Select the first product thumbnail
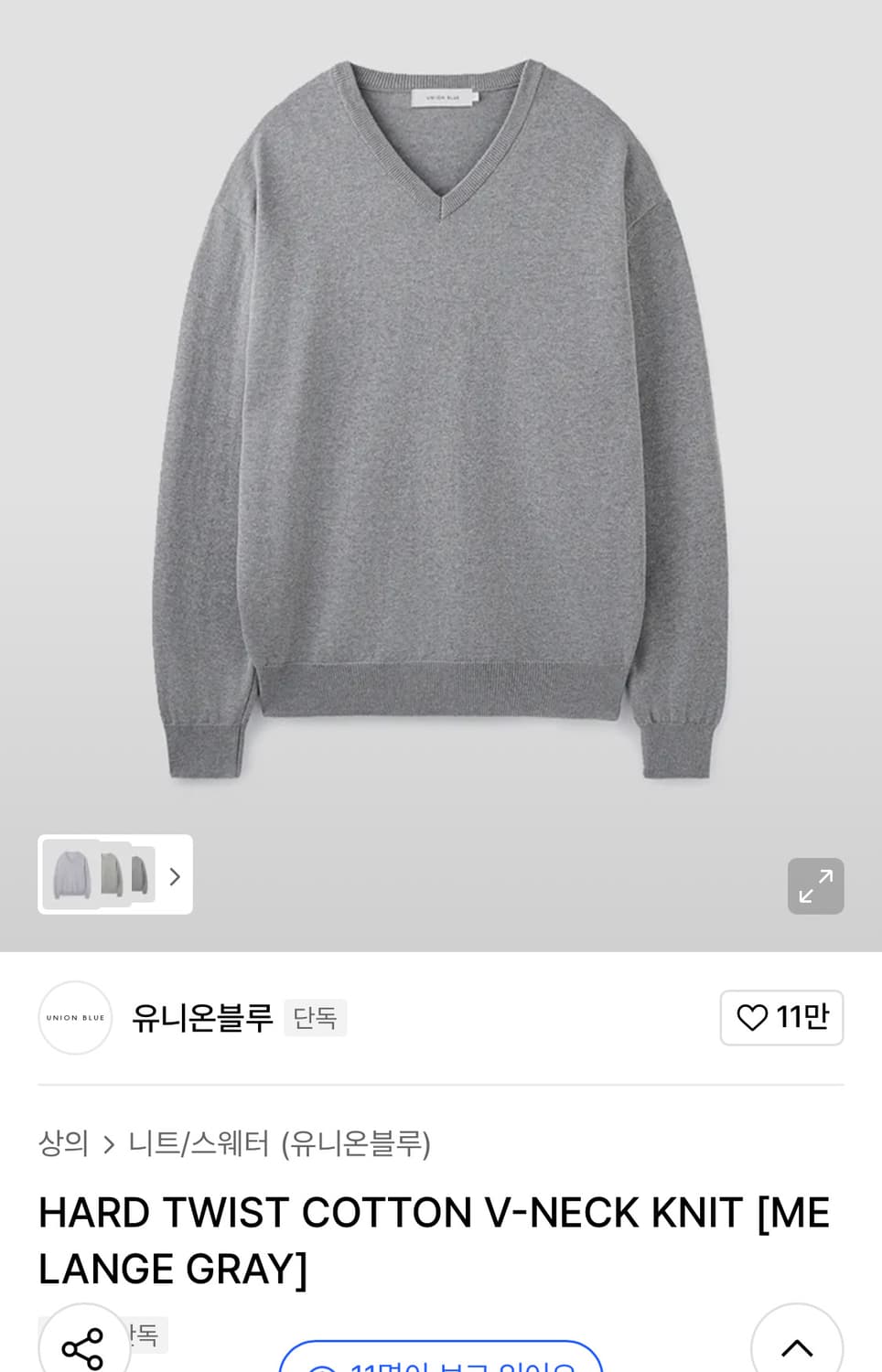The image size is (882, 1372). click(70, 875)
